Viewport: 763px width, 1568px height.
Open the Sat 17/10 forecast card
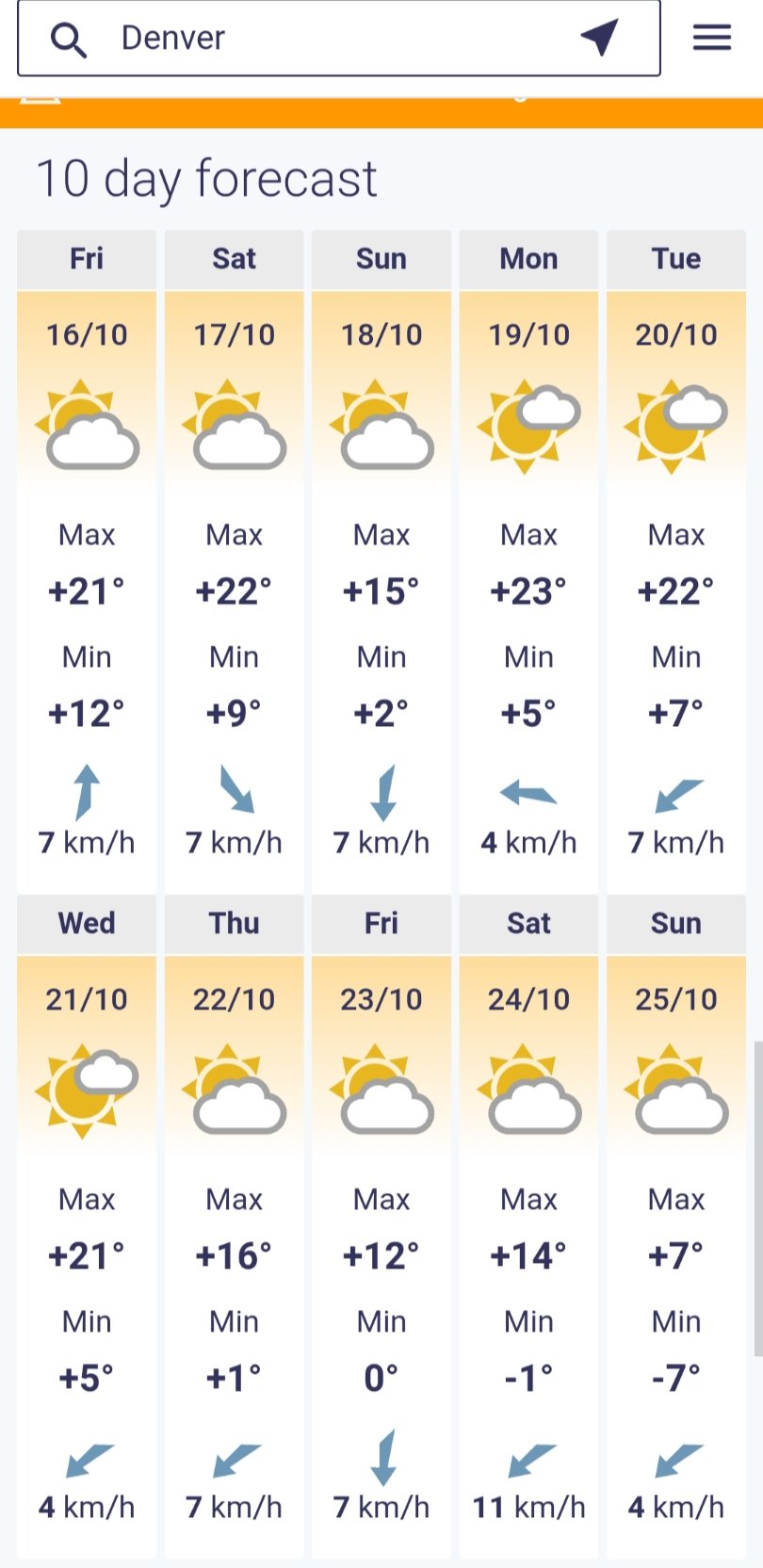pos(235,561)
